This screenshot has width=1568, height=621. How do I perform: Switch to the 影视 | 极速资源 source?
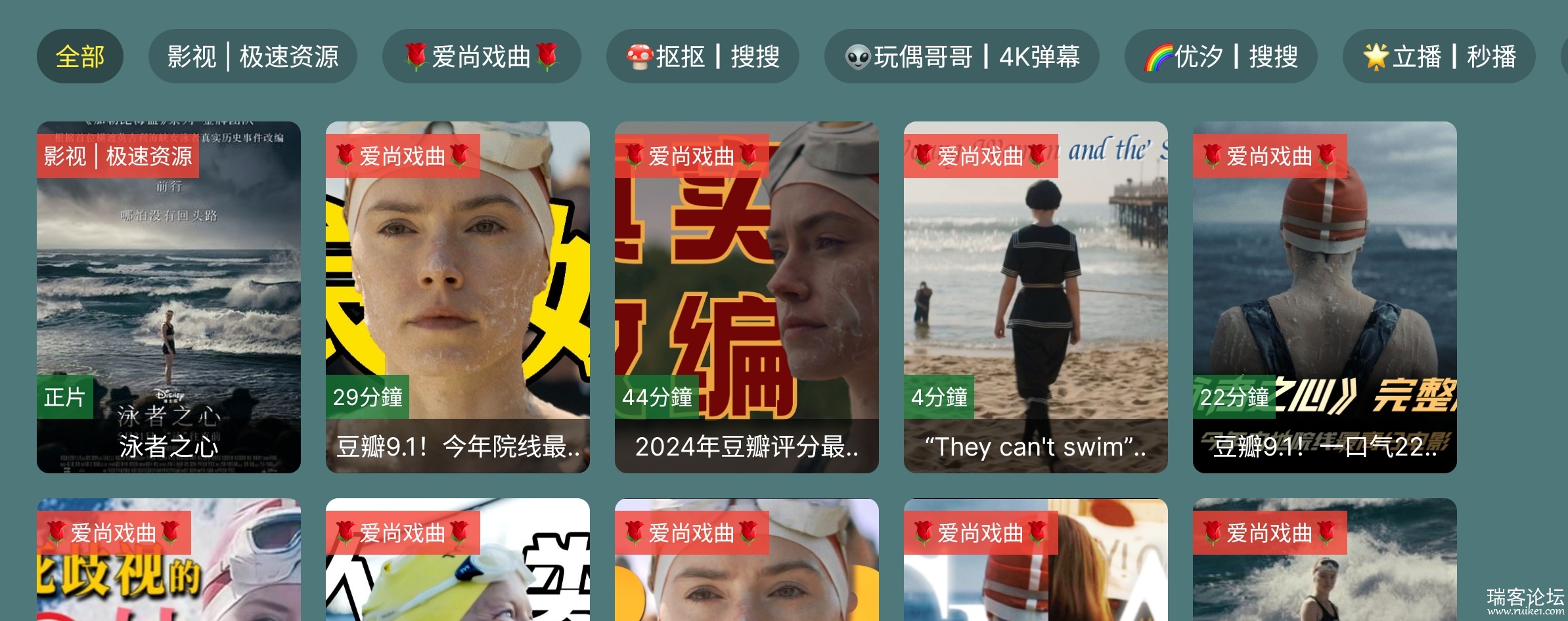253,56
